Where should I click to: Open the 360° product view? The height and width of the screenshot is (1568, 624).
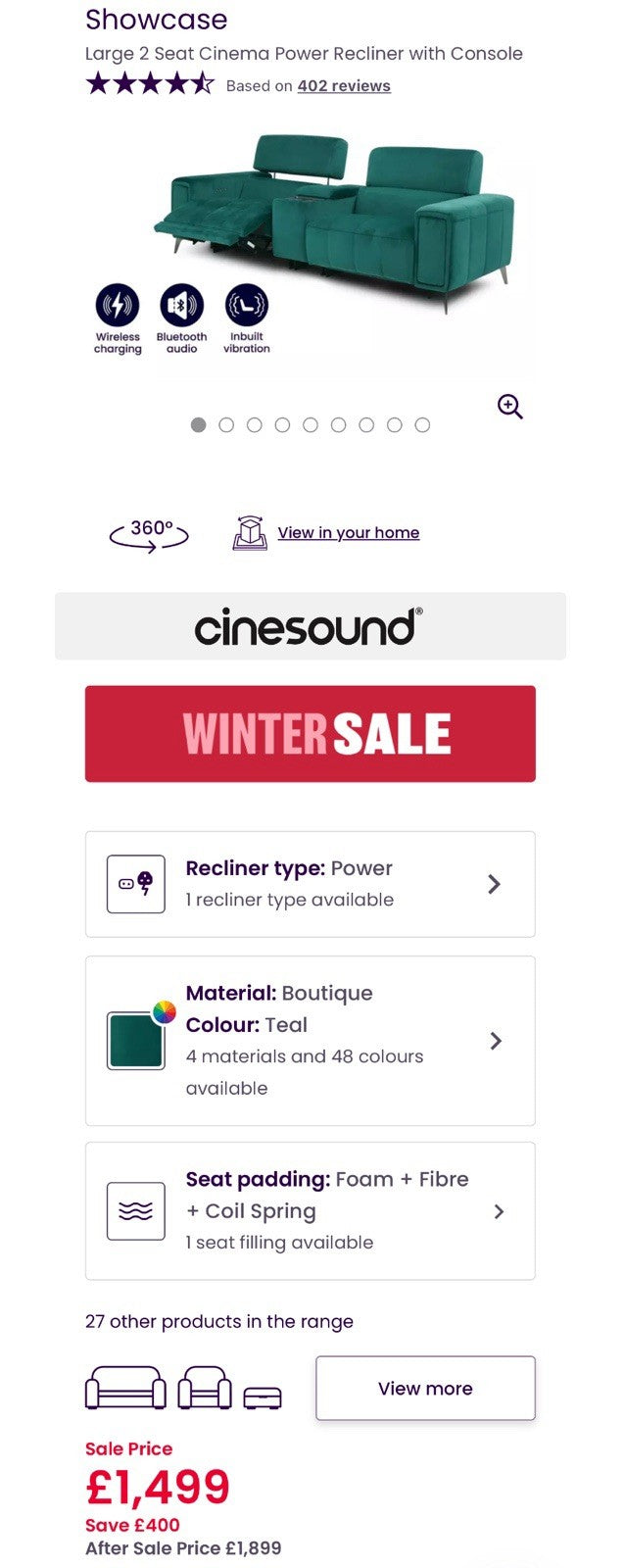click(149, 533)
